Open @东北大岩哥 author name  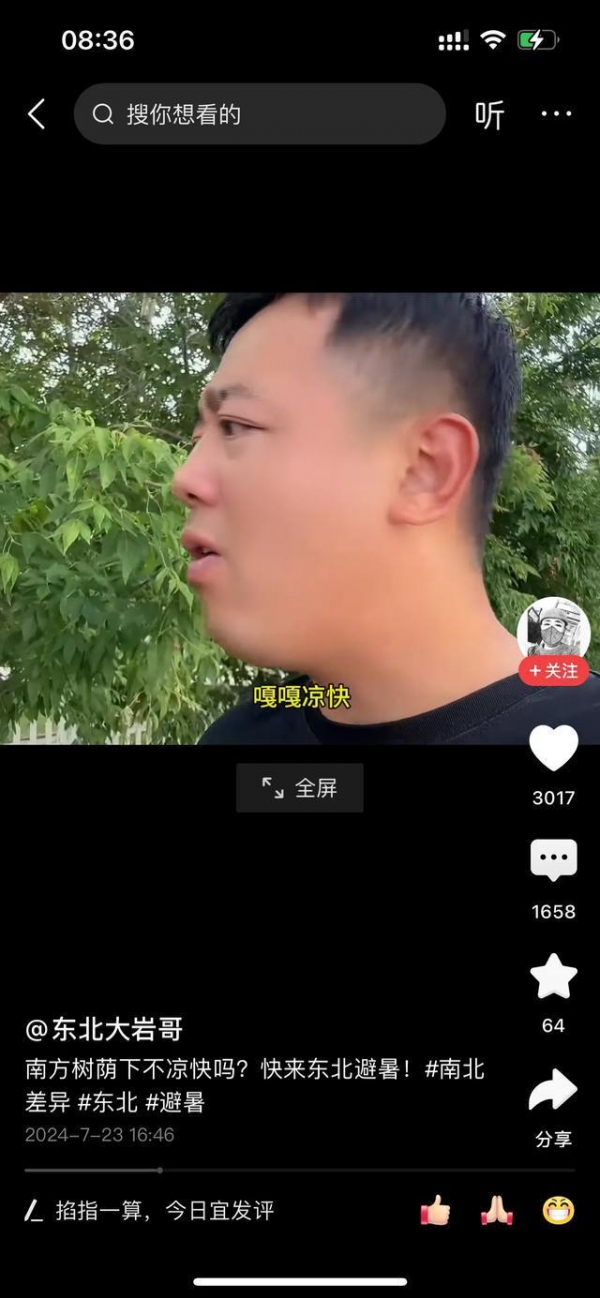(104, 1029)
